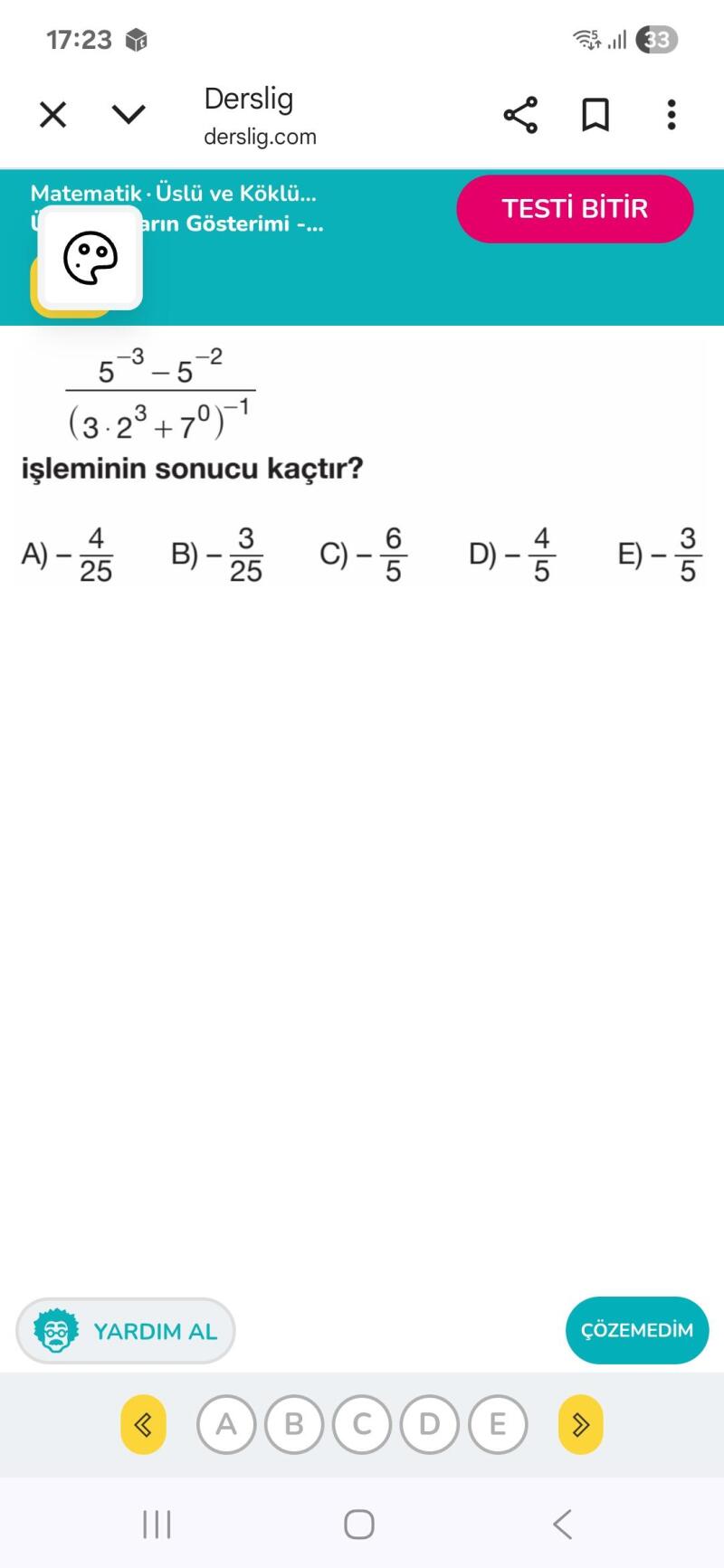Go to the home screen
The width and height of the screenshot is (724, 1568).
point(359,1524)
